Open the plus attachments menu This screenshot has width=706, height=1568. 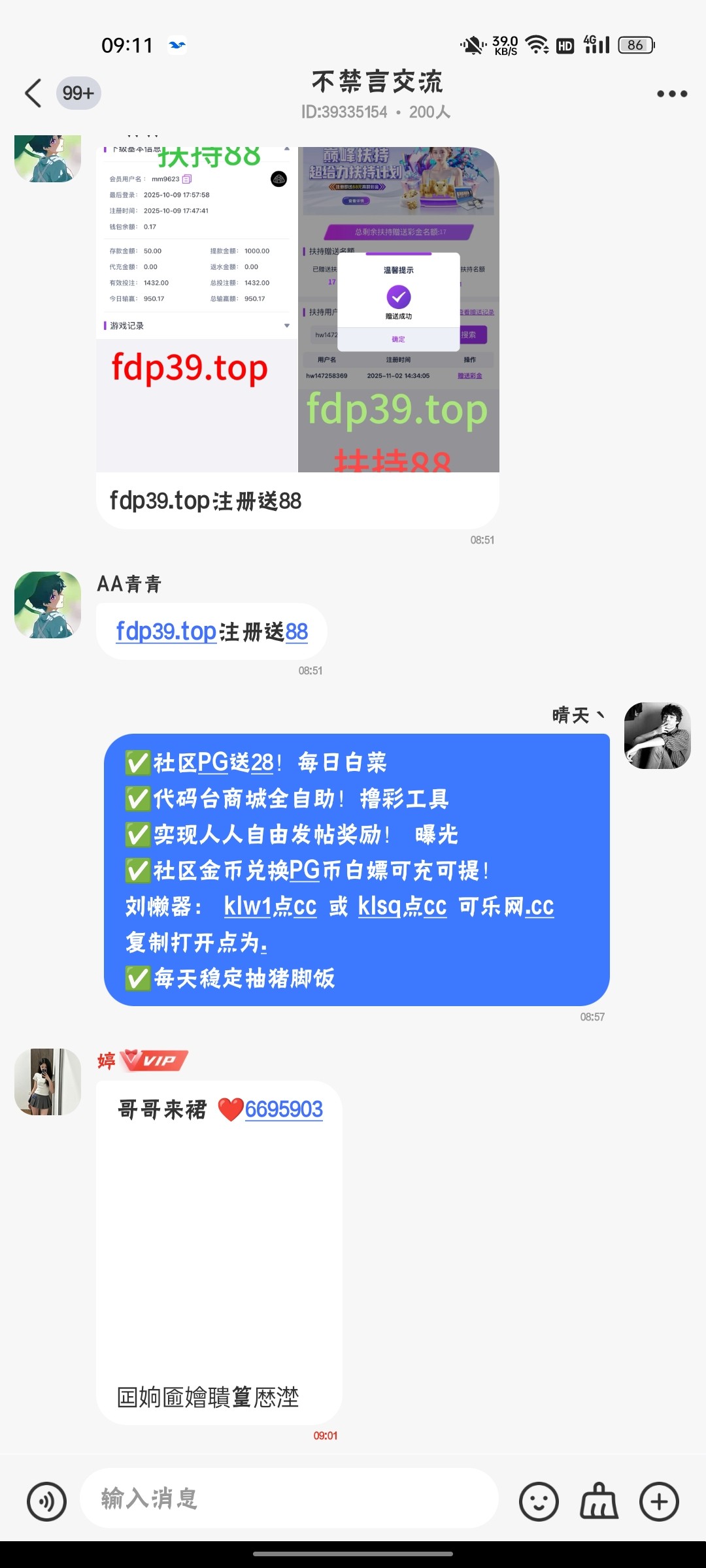click(659, 1501)
